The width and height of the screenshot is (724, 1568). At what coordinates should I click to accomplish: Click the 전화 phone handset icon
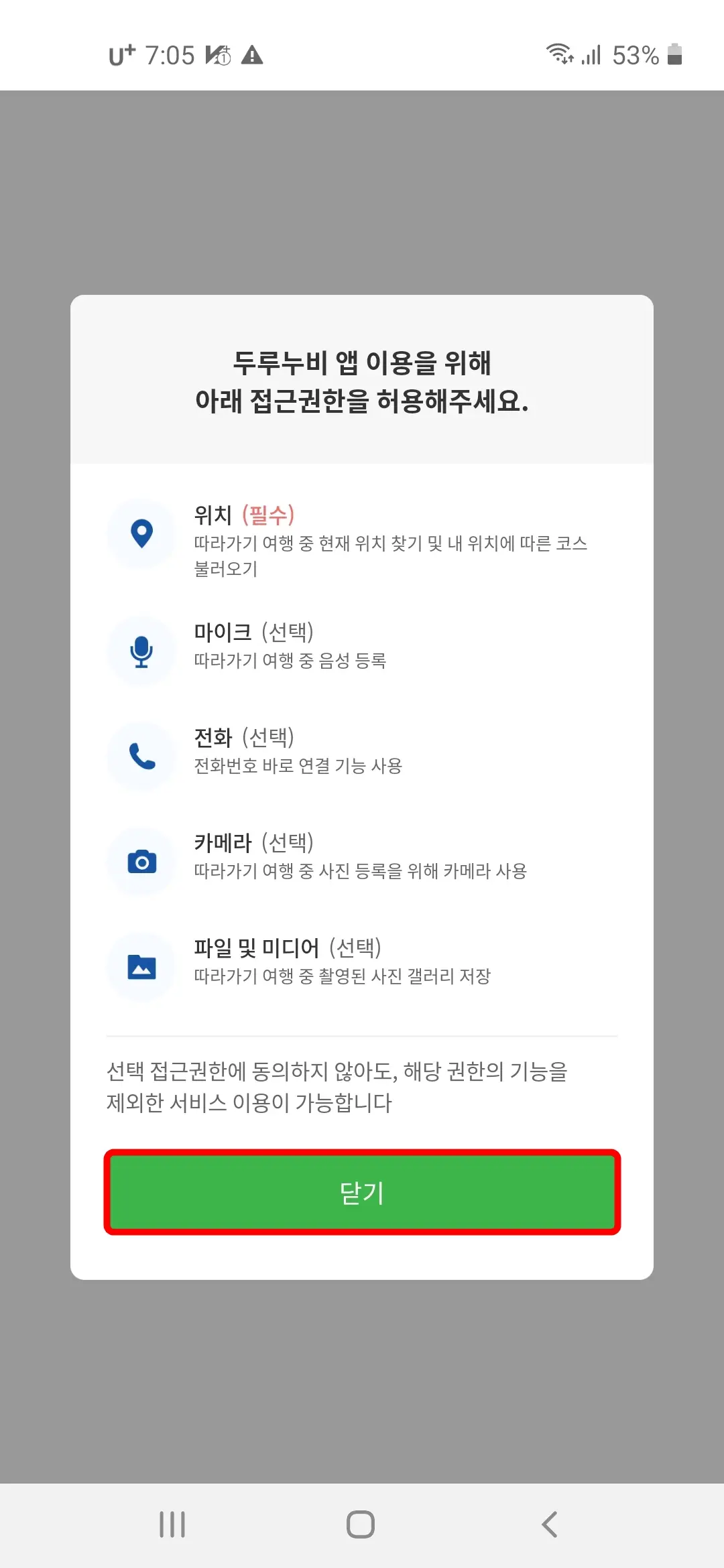pos(141,755)
